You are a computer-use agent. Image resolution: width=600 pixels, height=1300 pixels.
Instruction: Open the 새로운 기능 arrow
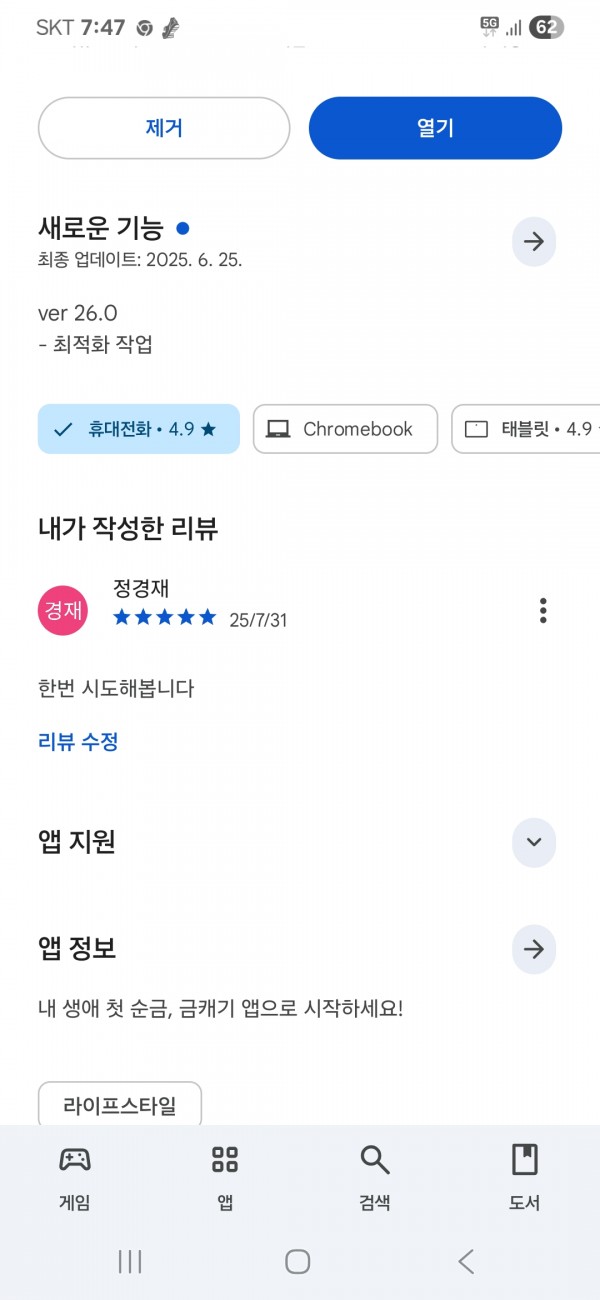coord(534,242)
